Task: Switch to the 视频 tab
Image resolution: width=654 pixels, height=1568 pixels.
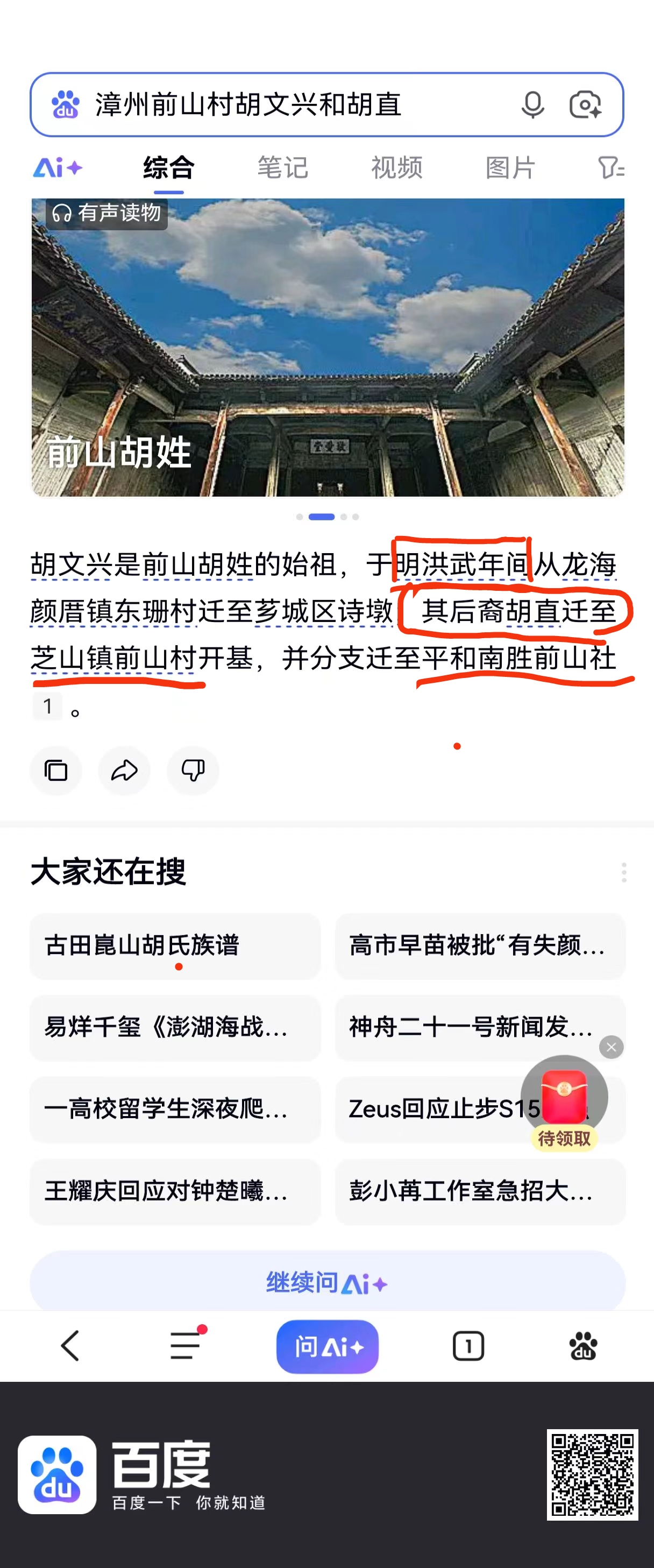Action: pyautogui.click(x=397, y=167)
